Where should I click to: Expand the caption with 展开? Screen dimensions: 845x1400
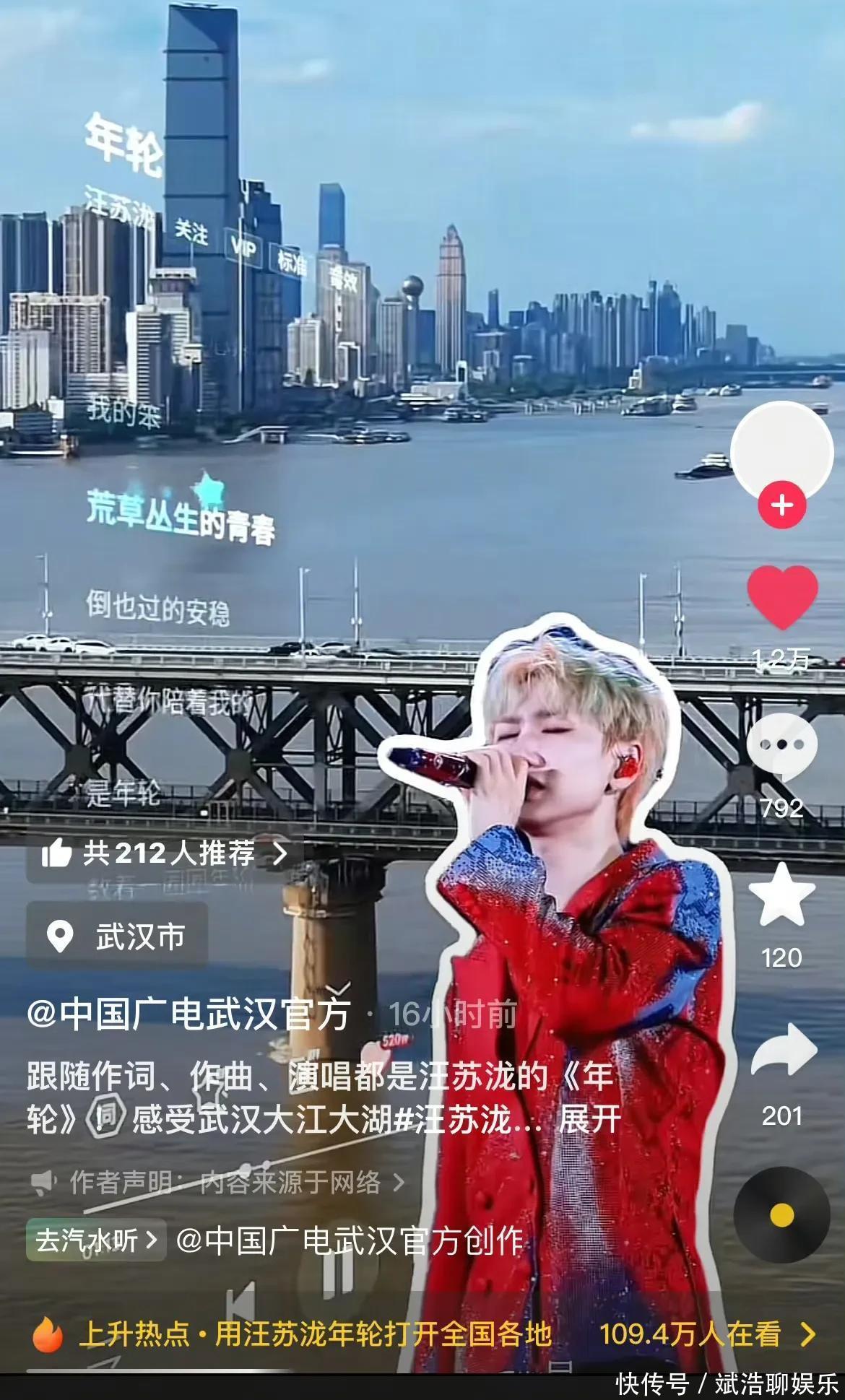589,1120
